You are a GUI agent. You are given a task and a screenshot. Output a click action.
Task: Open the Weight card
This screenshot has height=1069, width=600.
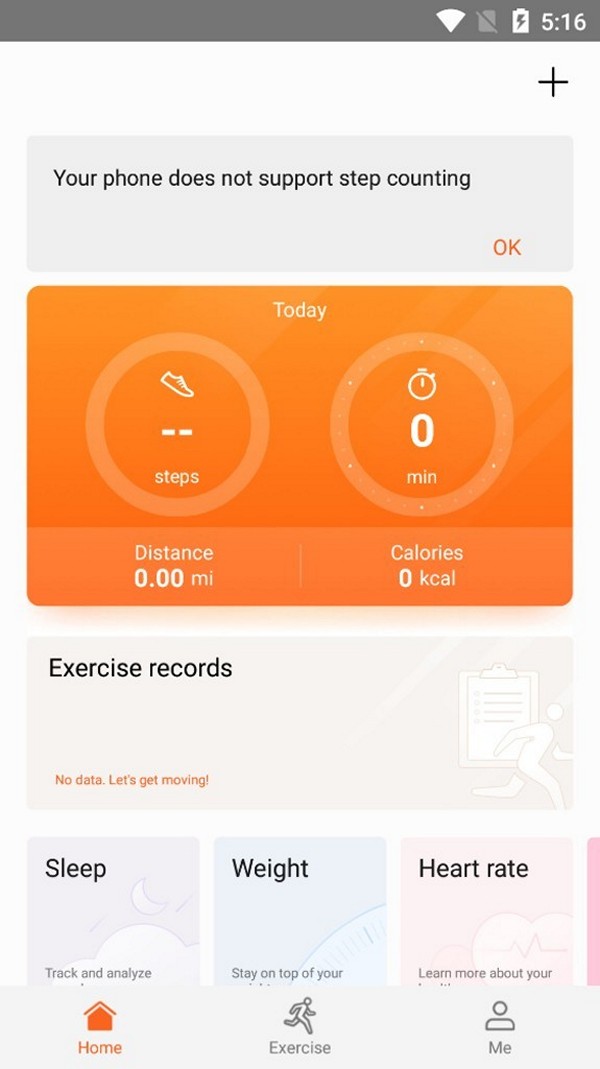tap(300, 912)
